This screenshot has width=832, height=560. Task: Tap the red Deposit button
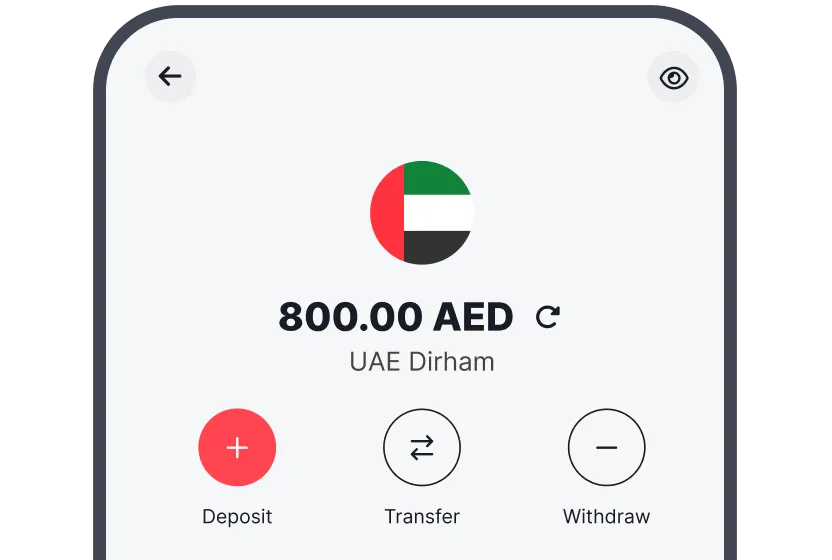(x=237, y=447)
